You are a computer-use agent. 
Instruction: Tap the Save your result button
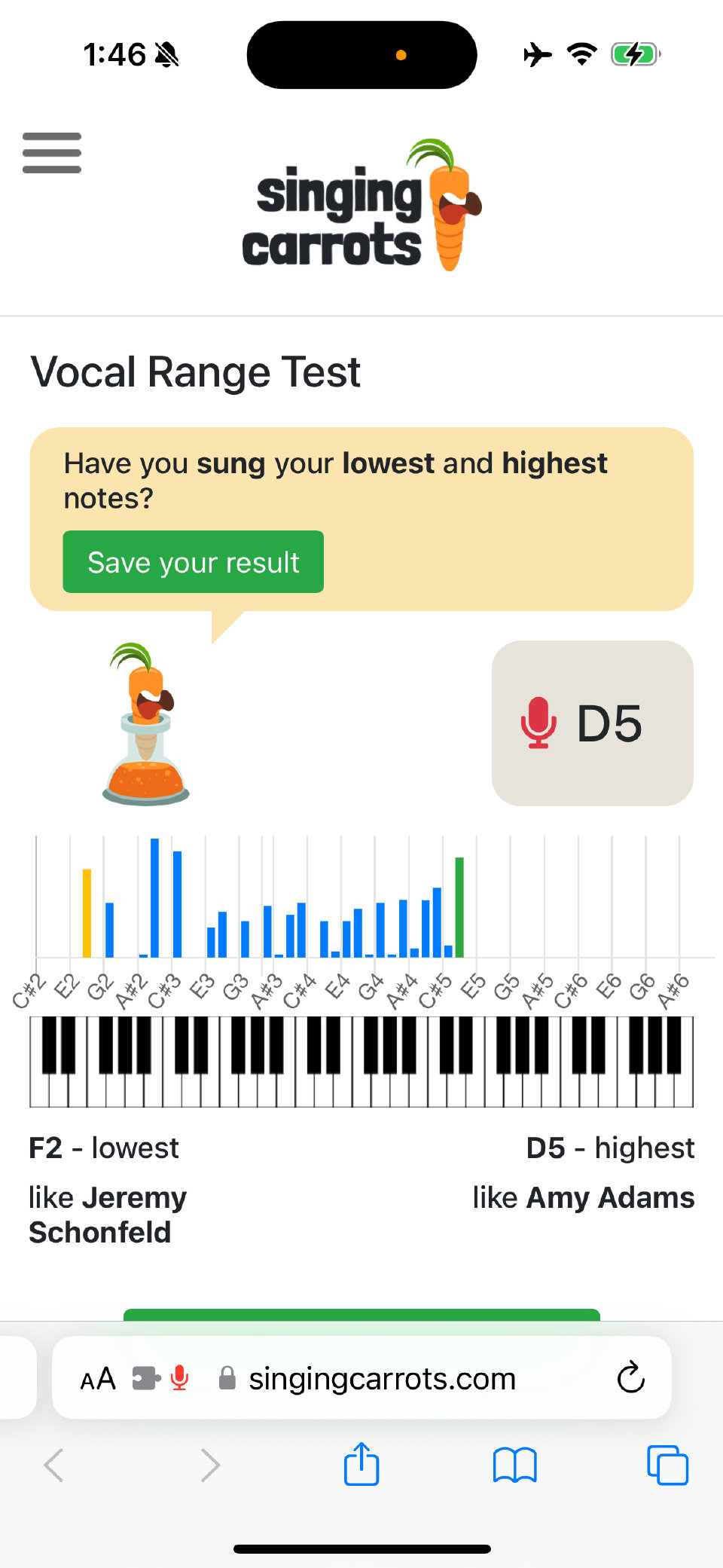(x=194, y=562)
